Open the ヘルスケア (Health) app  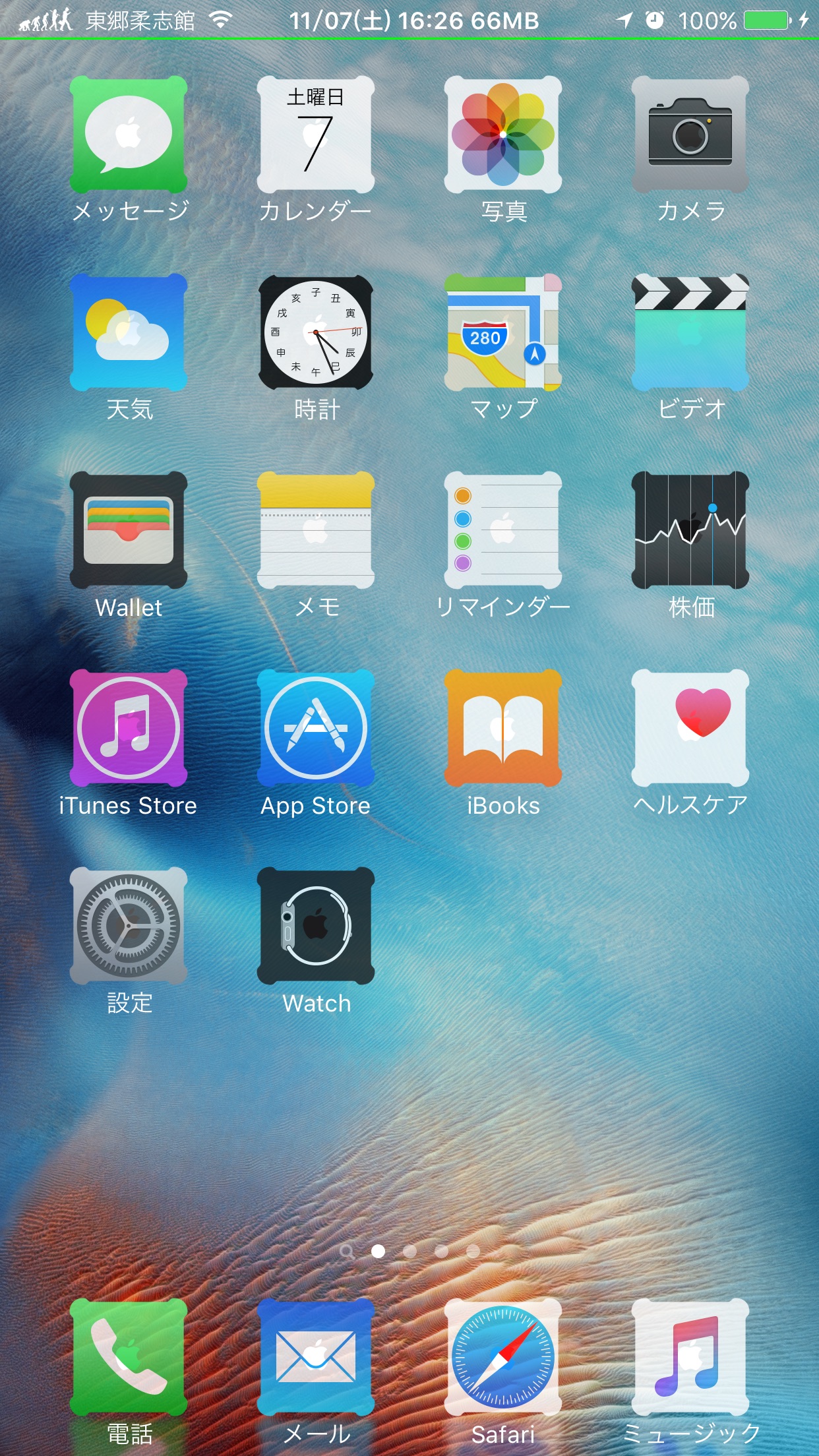coord(690,728)
